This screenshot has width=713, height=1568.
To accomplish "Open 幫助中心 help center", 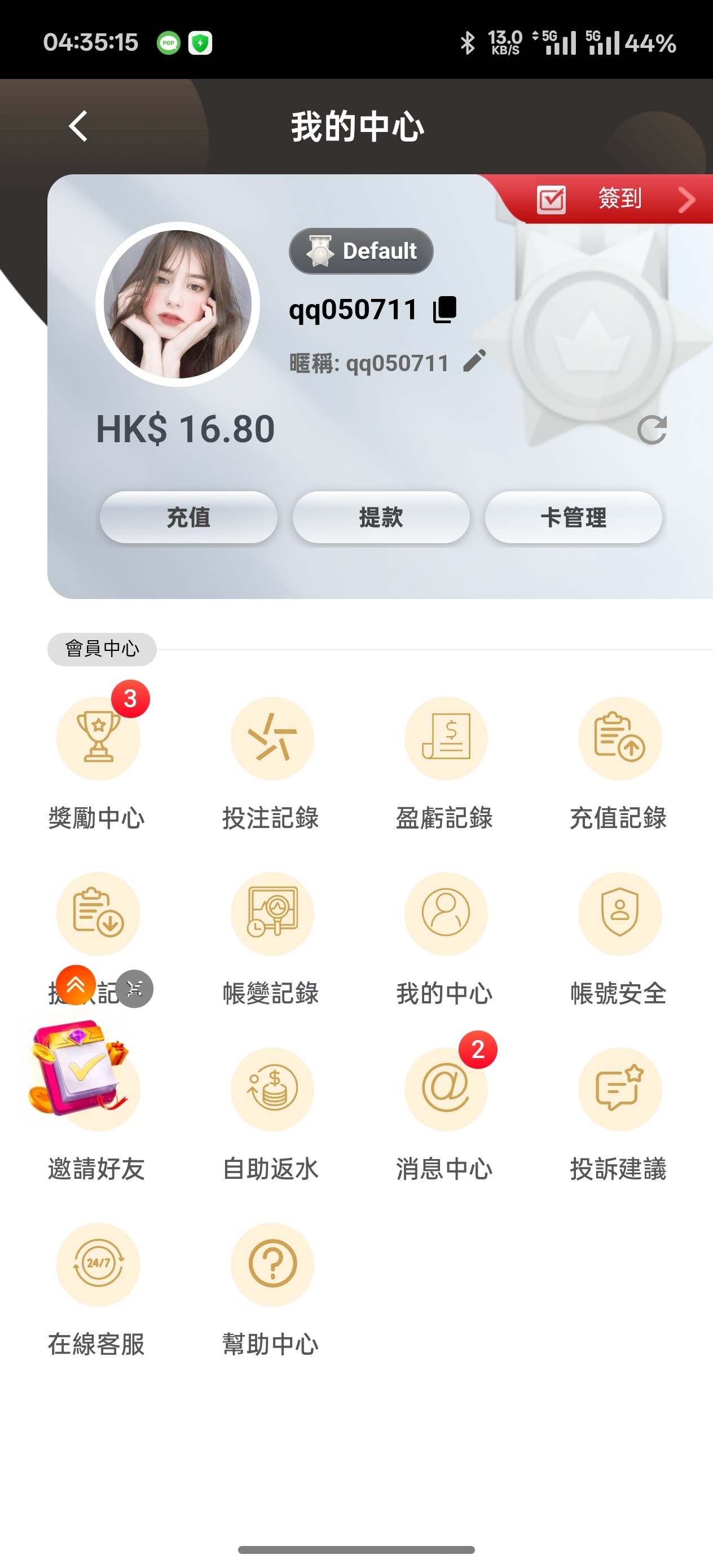I will click(x=271, y=1265).
